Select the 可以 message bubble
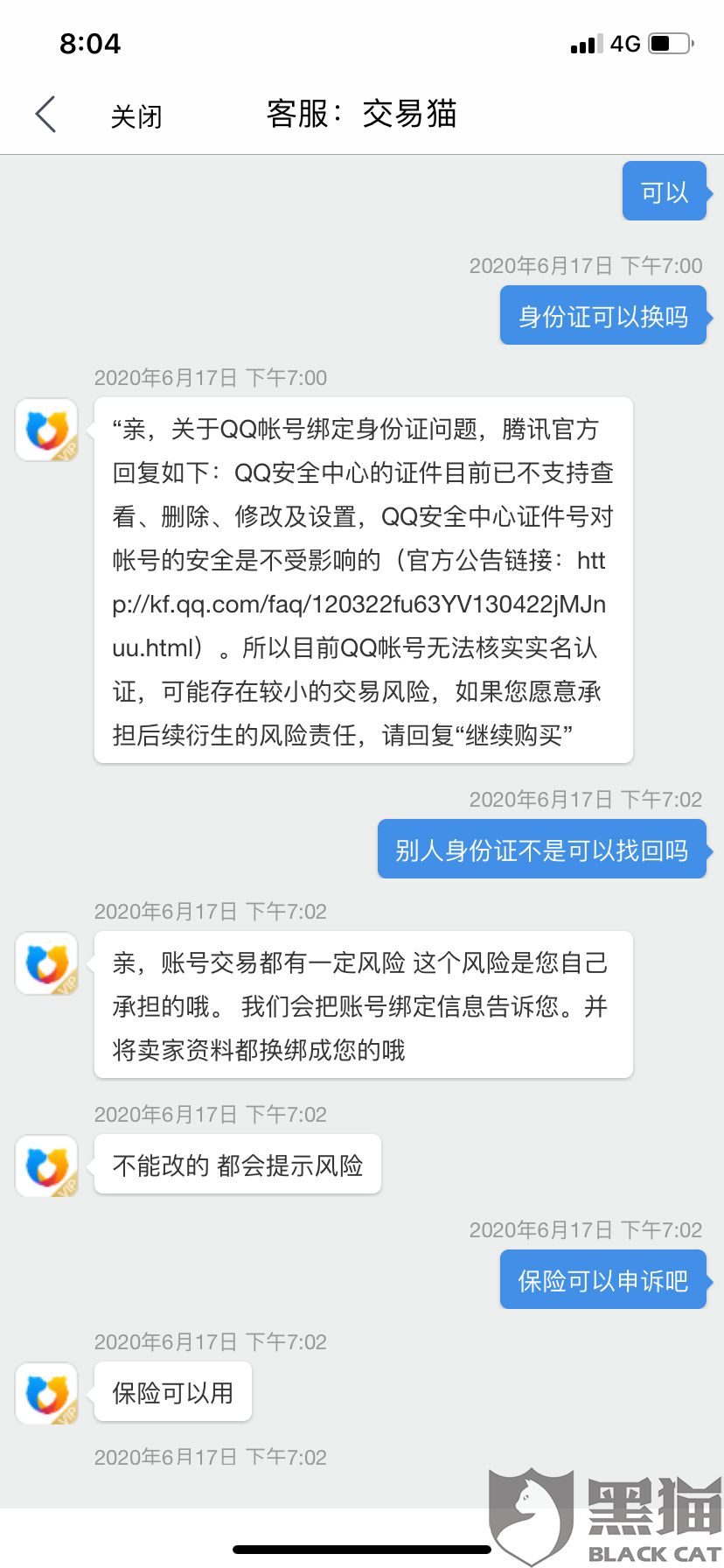The image size is (724, 1568). (x=665, y=191)
